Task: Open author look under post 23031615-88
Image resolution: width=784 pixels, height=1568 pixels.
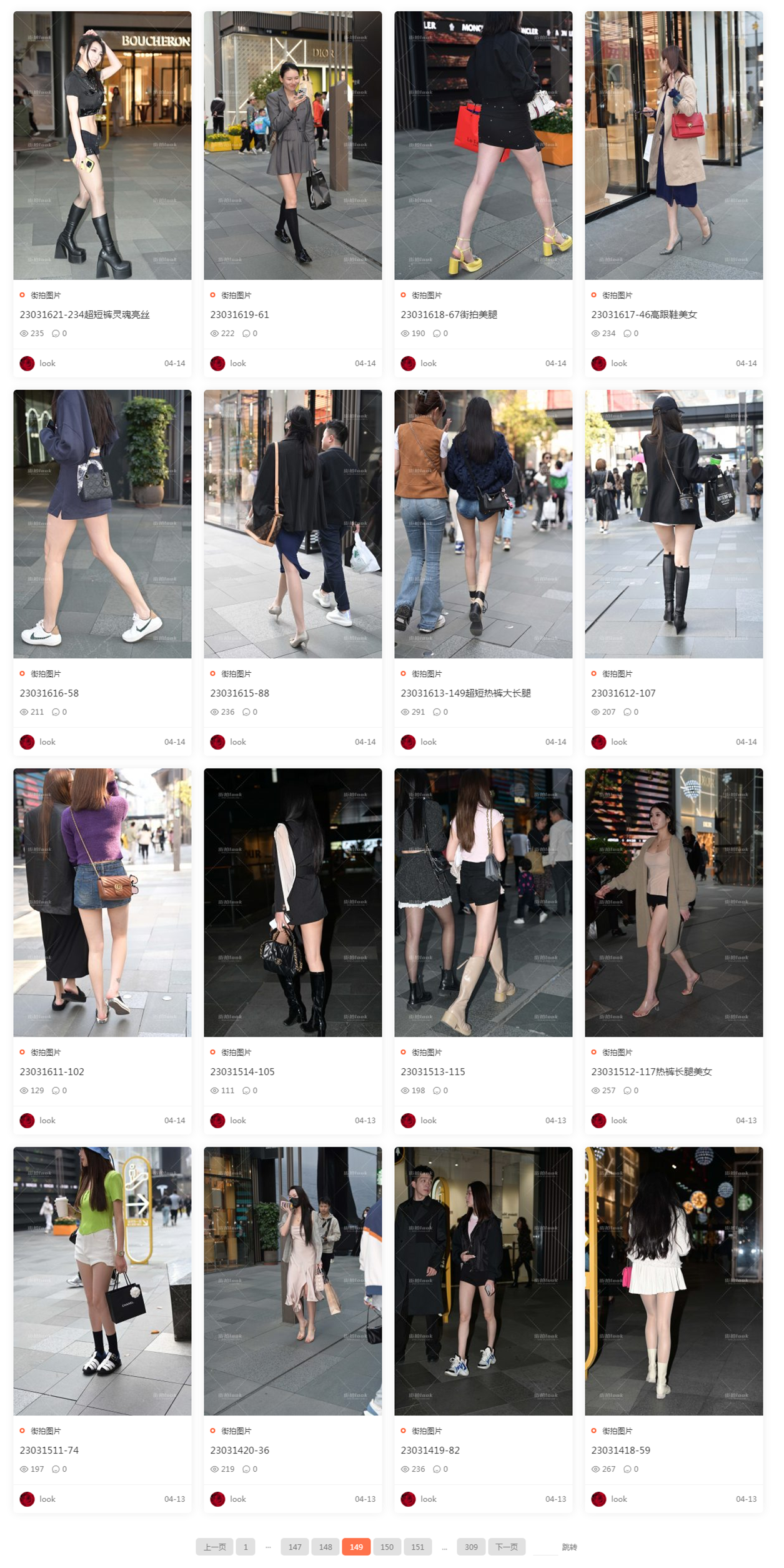Action: 237,742
